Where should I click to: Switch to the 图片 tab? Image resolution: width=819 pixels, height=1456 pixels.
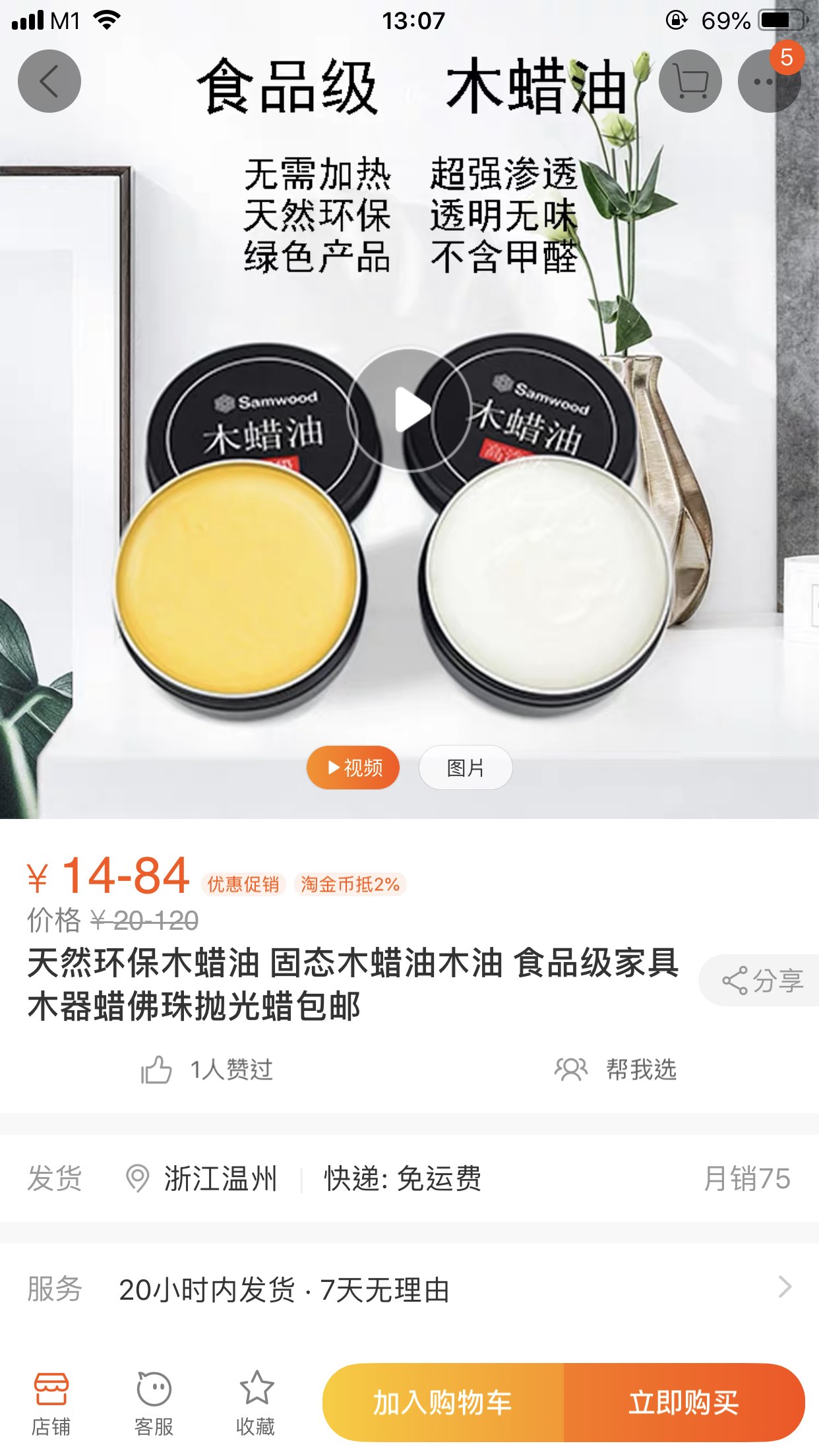(466, 768)
